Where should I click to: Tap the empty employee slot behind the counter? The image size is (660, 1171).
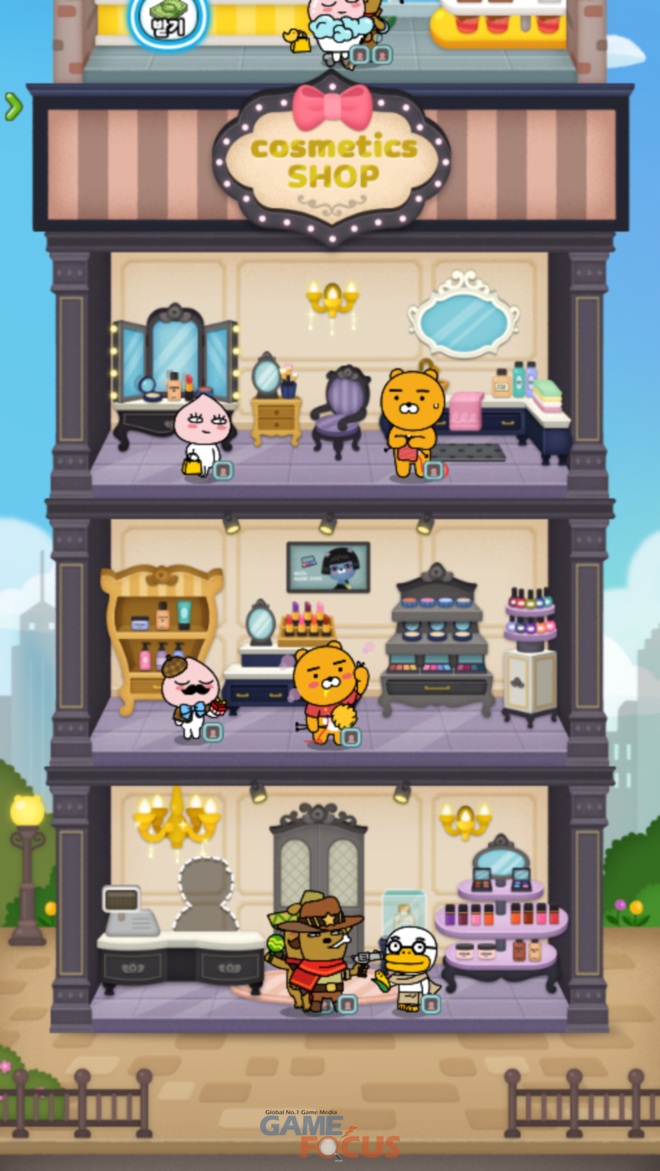point(204,892)
